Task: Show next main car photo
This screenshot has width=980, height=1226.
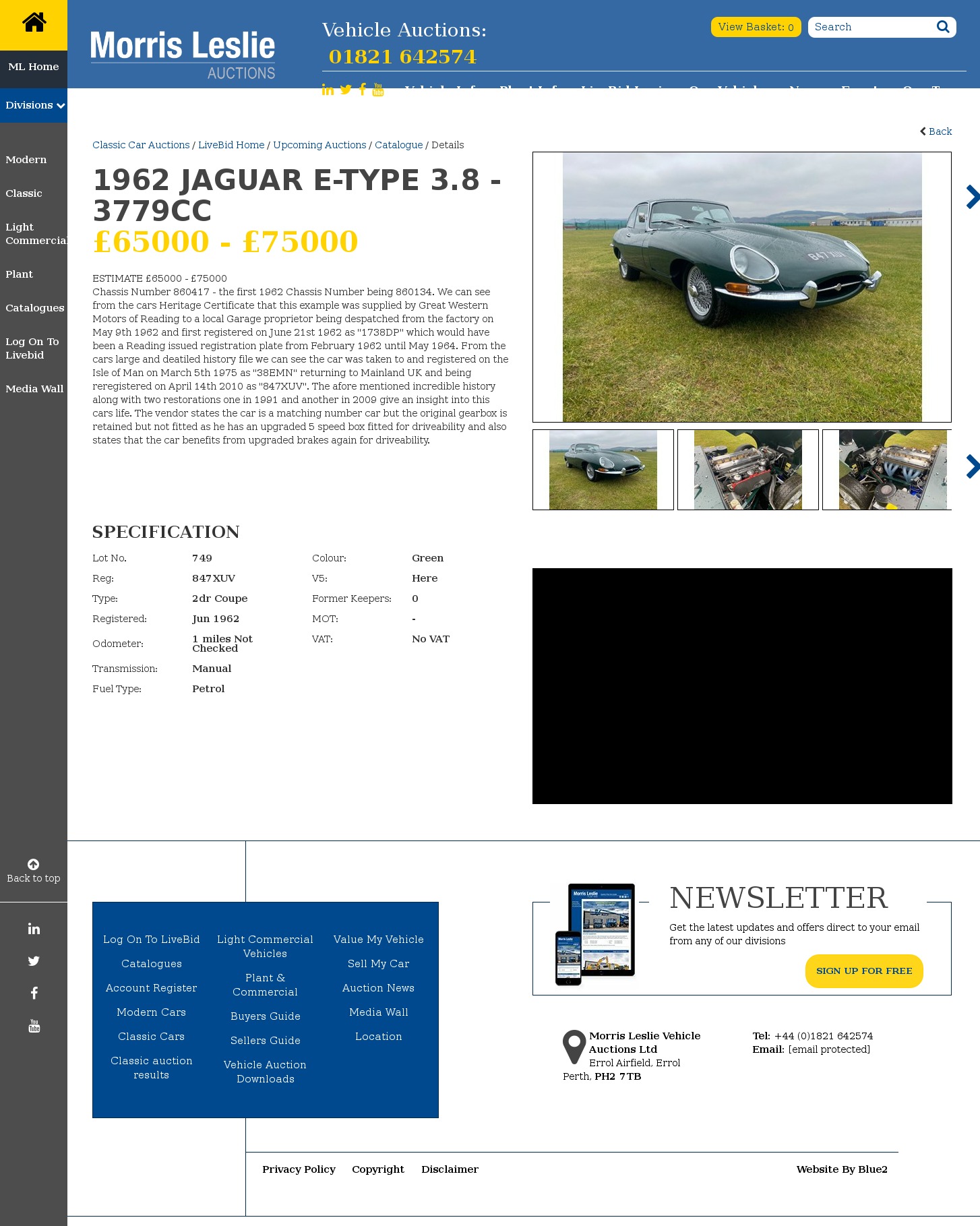Action: (x=971, y=197)
